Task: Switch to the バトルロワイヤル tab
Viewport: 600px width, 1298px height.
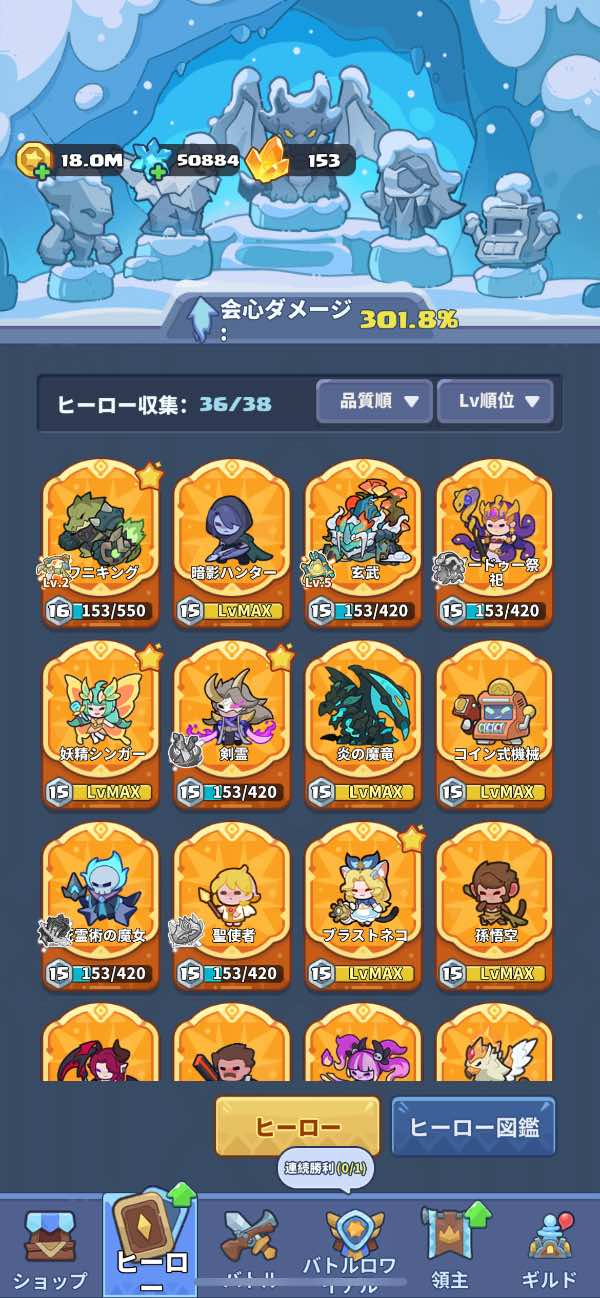Action: pos(352,1250)
